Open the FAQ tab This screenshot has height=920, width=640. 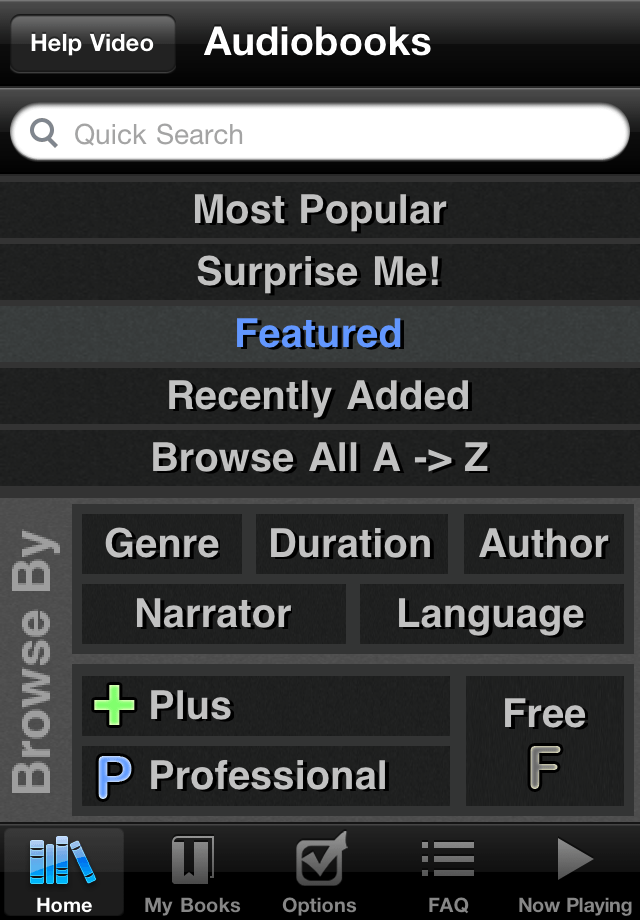[x=448, y=874]
